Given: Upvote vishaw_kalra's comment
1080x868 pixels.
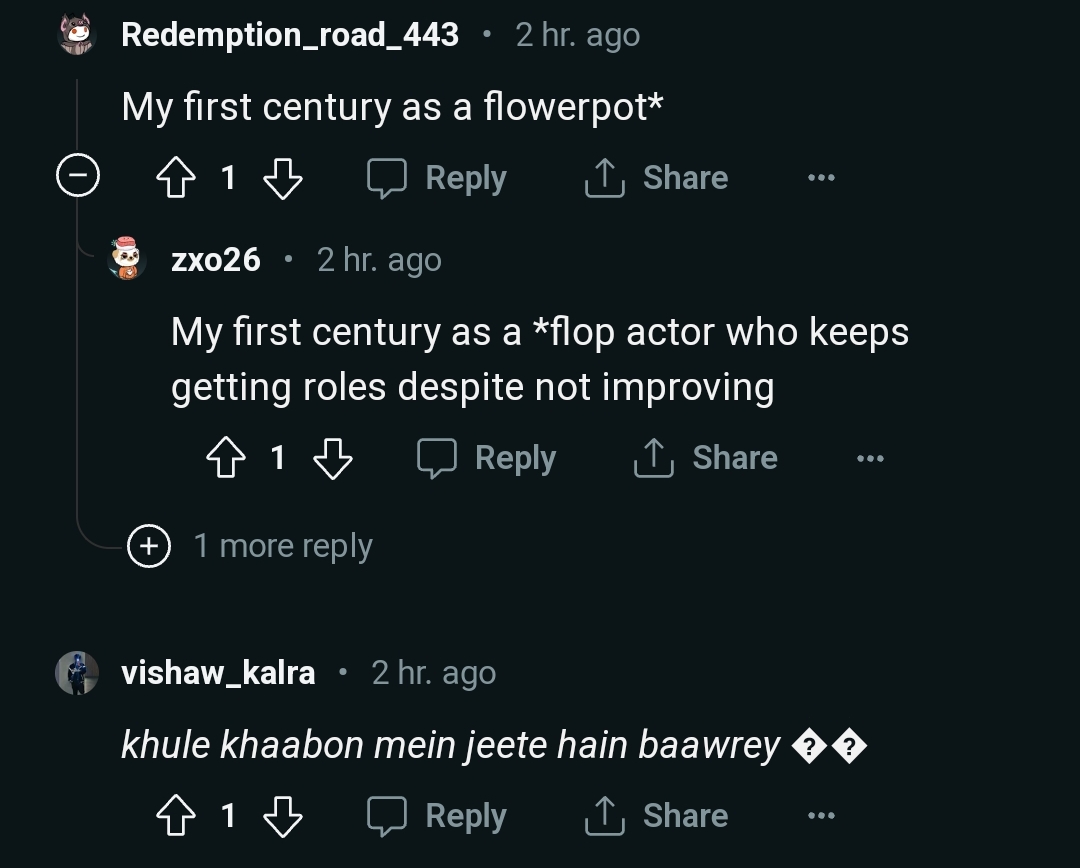Looking at the screenshot, I should tap(176, 817).
